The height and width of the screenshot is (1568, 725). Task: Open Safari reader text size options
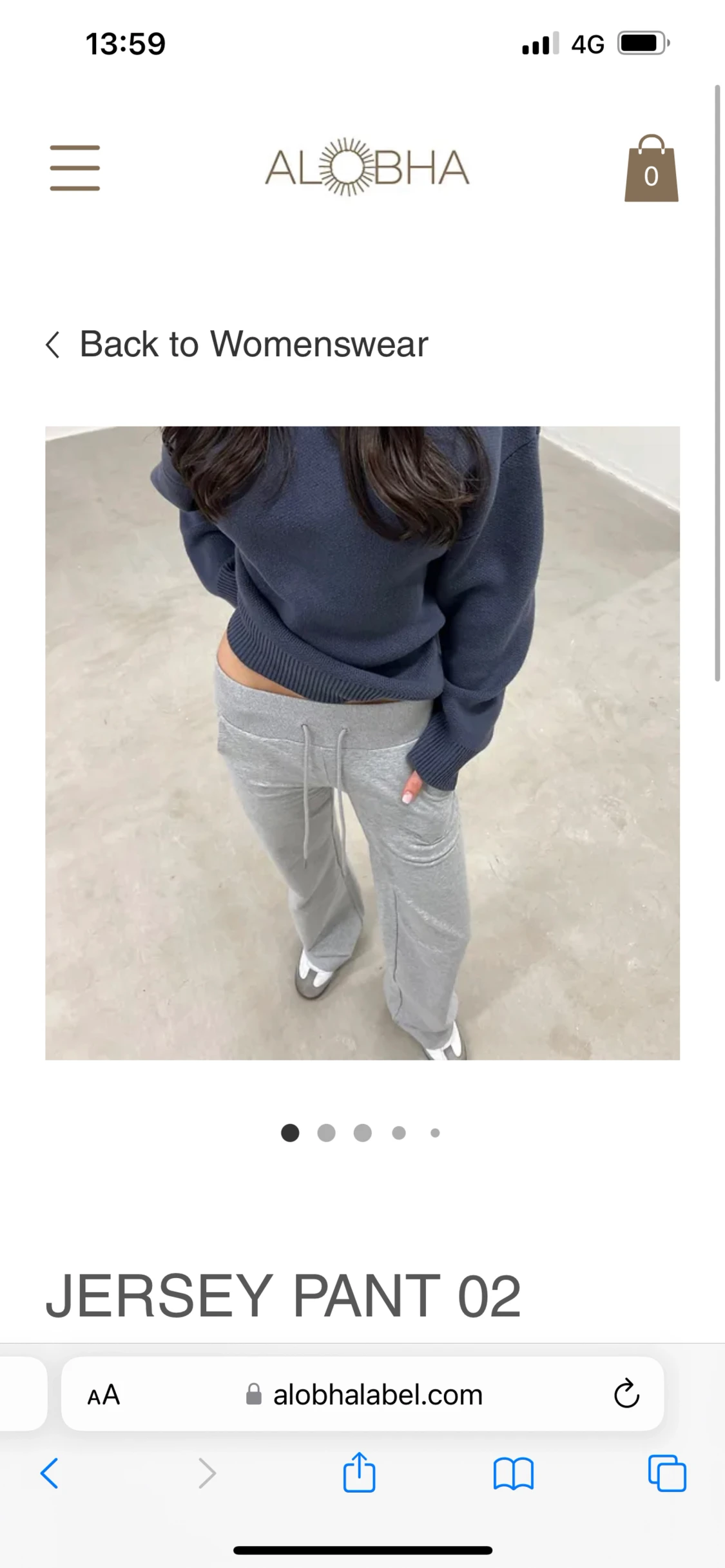104,1395
